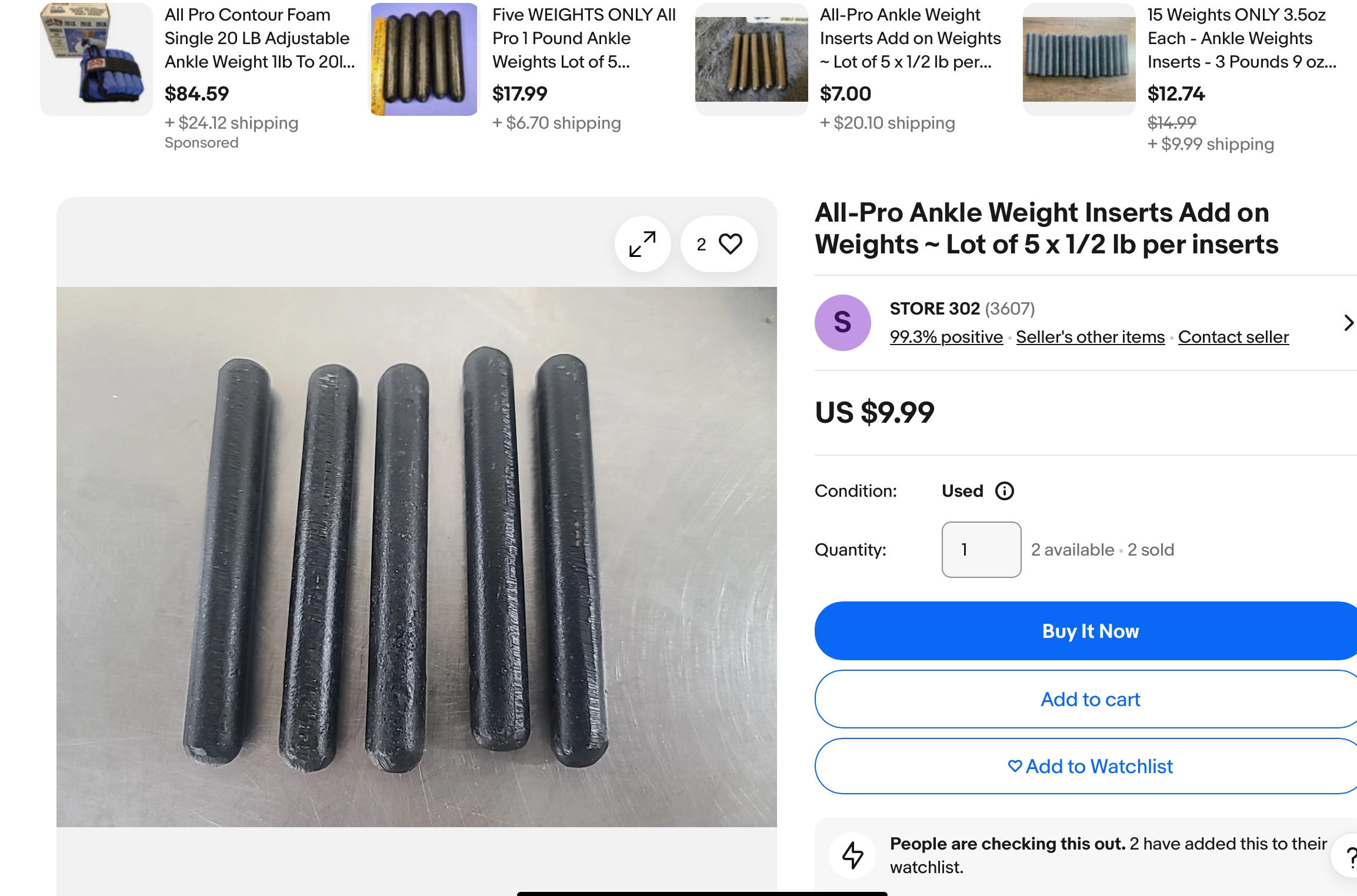Contact seller
Image resolution: width=1357 pixels, height=896 pixels.
tap(1233, 337)
